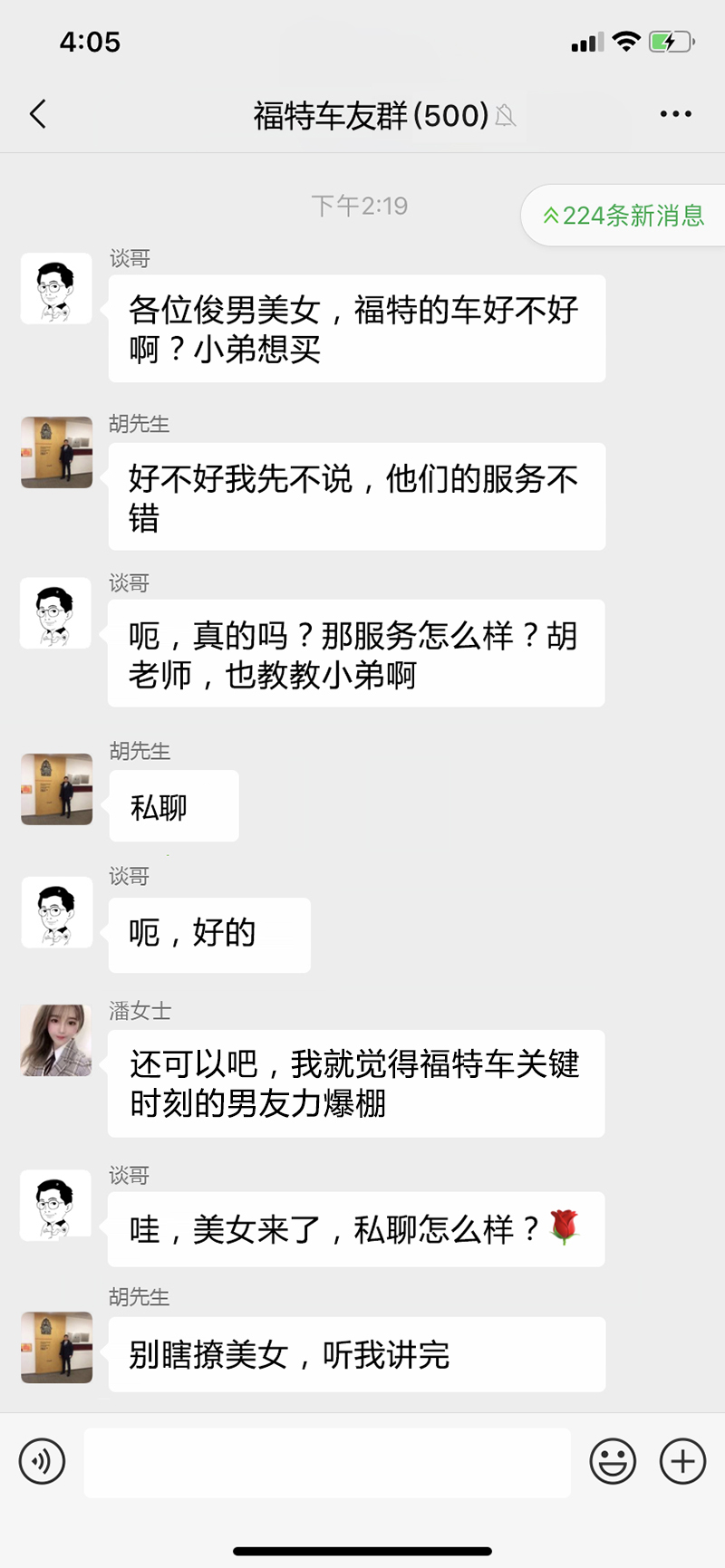The width and height of the screenshot is (725, 1568).
Task: Tap the Wi-Fi status icon
Action: point(627,41)
